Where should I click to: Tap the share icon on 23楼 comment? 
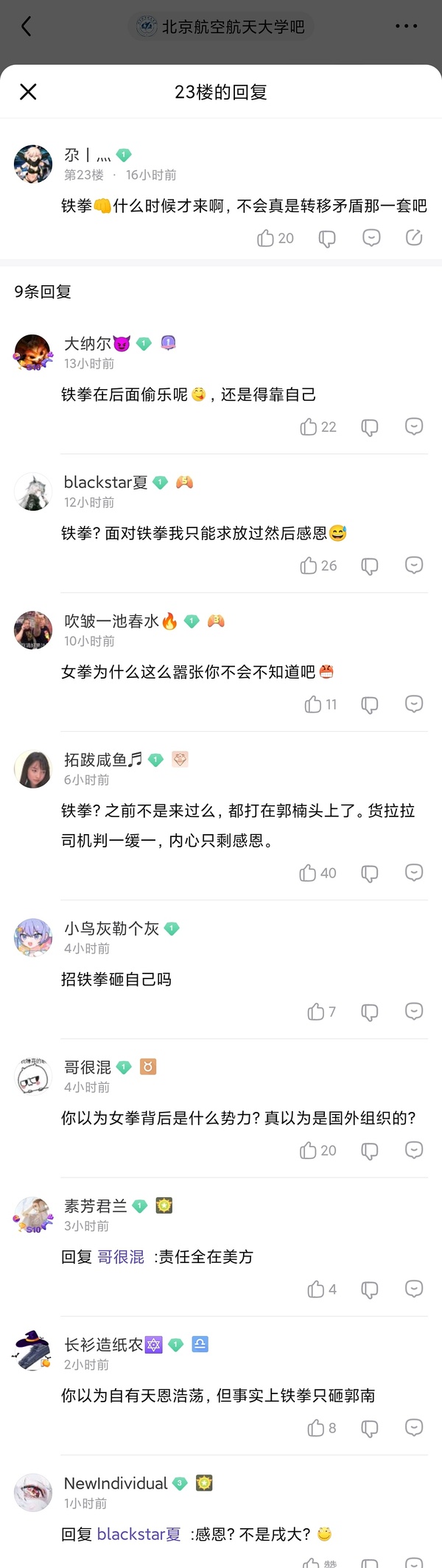click(414, 237)
